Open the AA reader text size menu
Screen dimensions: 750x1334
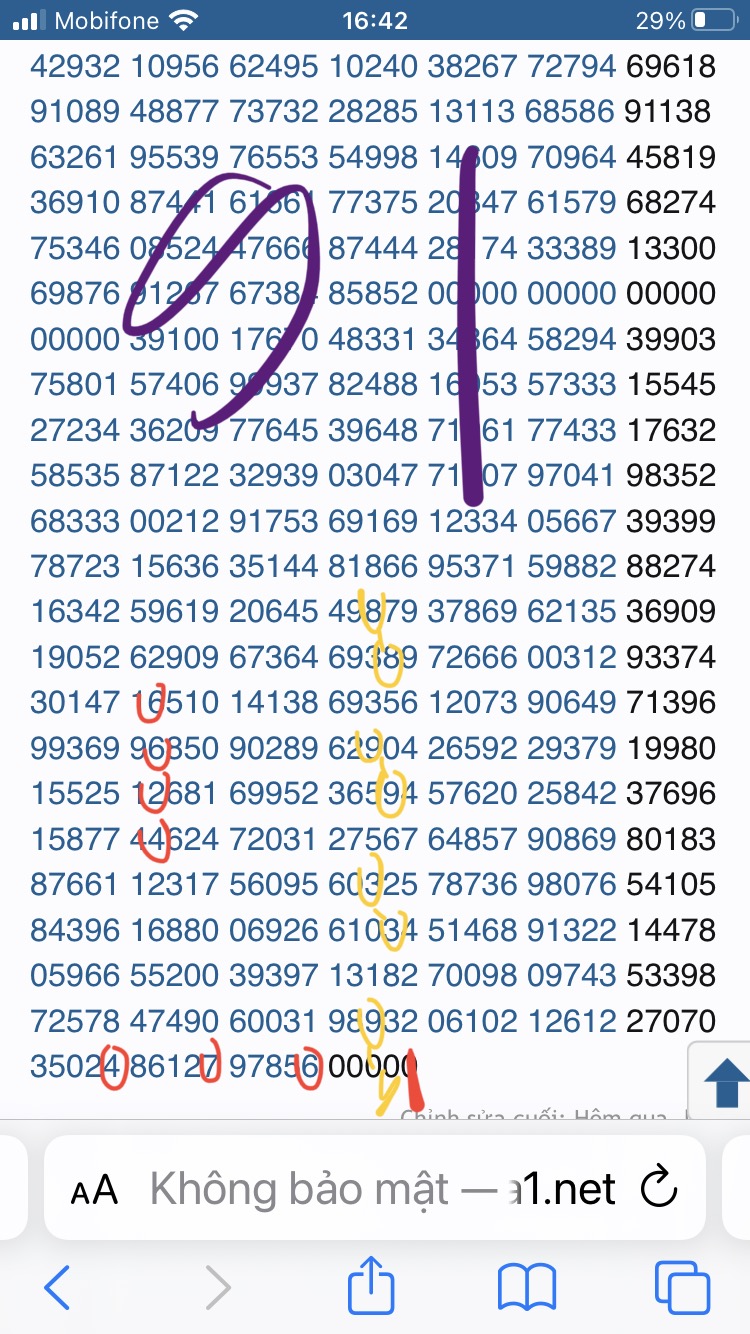coord(95,1190)
